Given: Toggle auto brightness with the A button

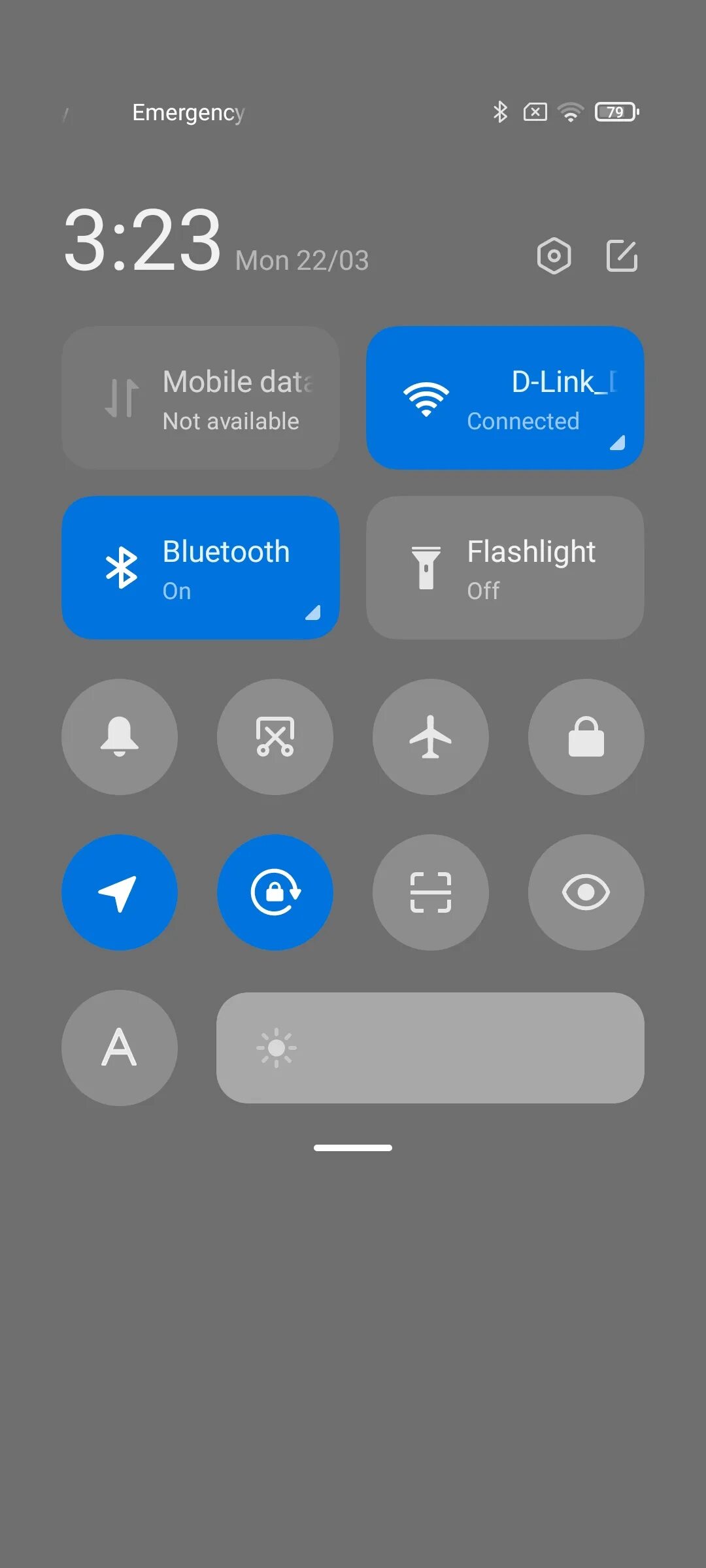Looking at the screenshot, I should pos(120,1047).
